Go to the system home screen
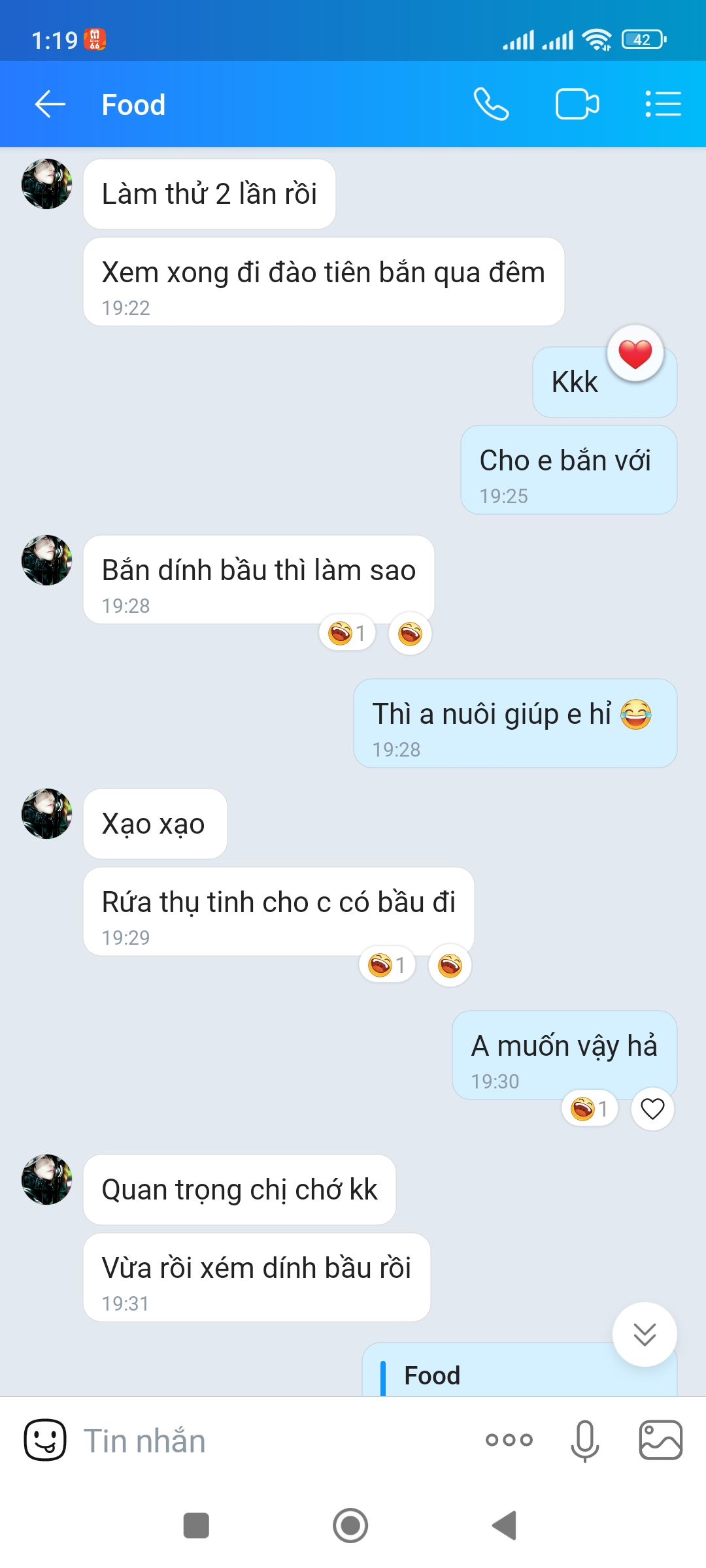 350,1526
